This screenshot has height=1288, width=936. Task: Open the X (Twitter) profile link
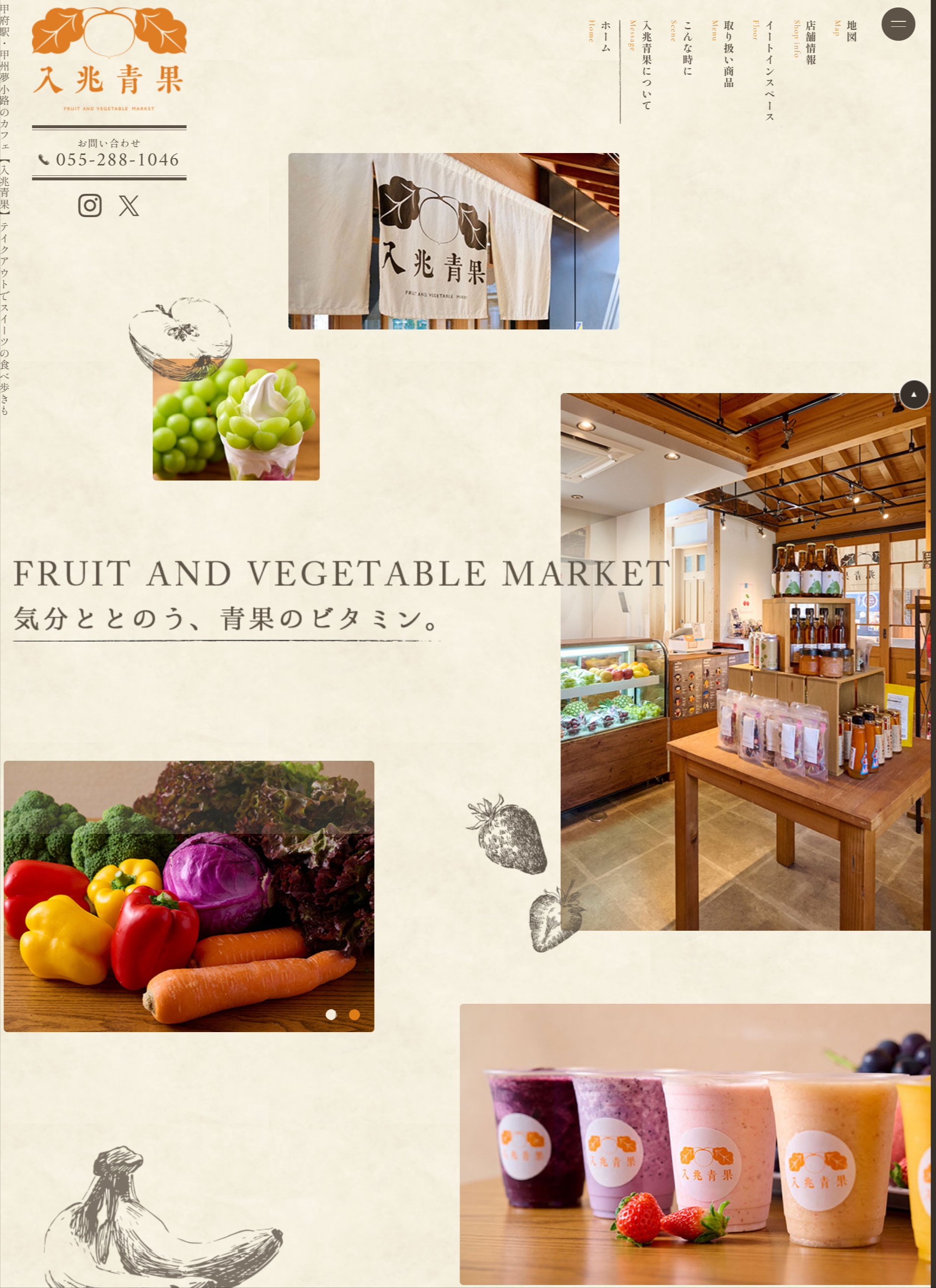click(x=129, y=206)
